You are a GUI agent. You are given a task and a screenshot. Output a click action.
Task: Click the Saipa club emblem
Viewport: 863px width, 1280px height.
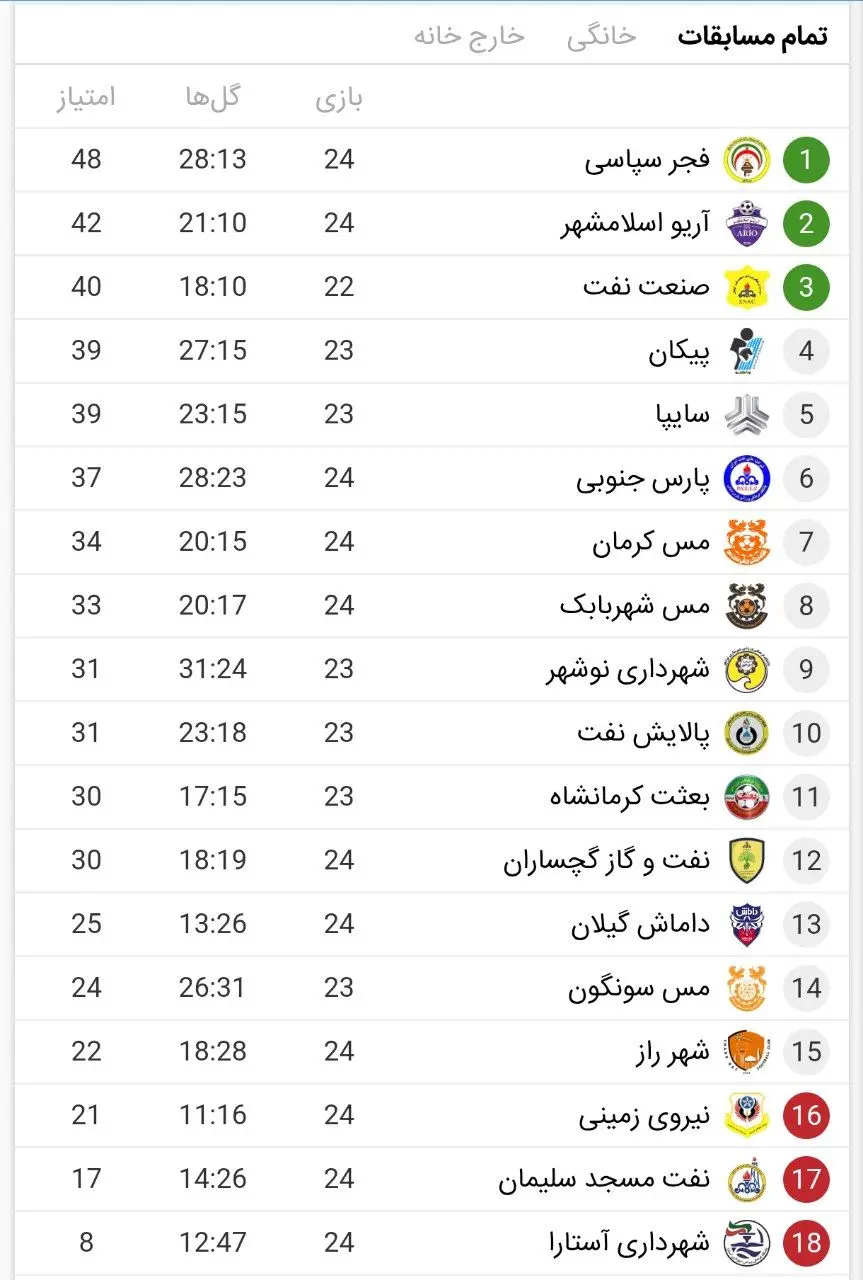[x=746, y=414]
